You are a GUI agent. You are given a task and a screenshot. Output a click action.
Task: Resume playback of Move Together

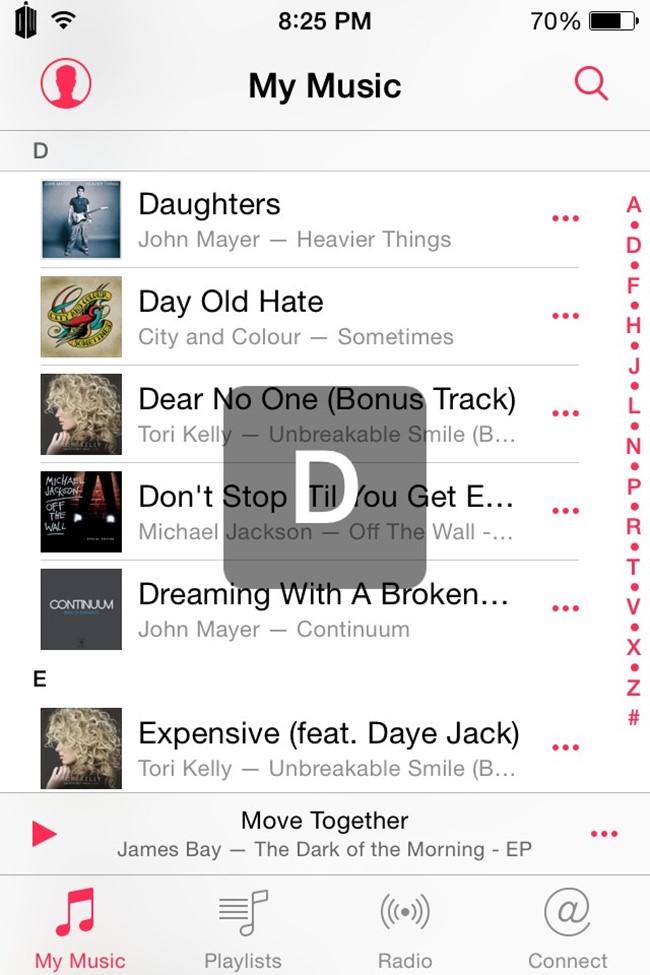[44, 833]
